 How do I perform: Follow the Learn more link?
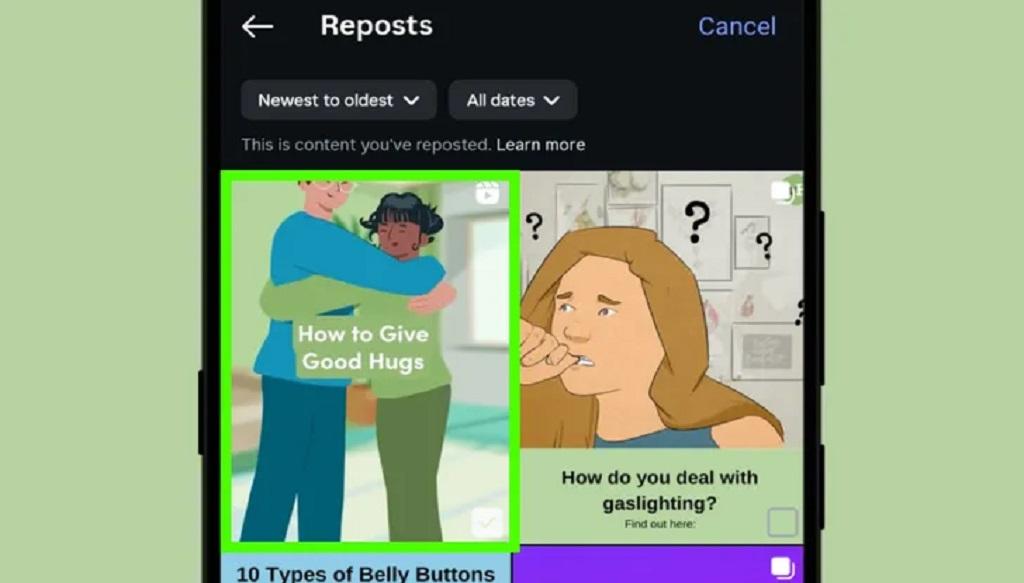tap(540, 145)
